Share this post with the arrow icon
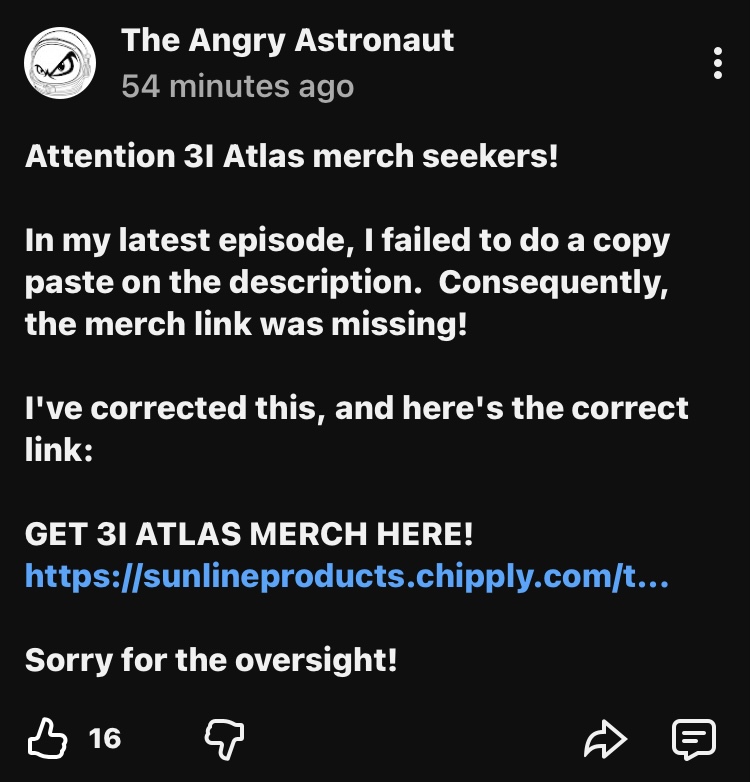This screenshot has width=750, height=782. [x=605, y=739]
